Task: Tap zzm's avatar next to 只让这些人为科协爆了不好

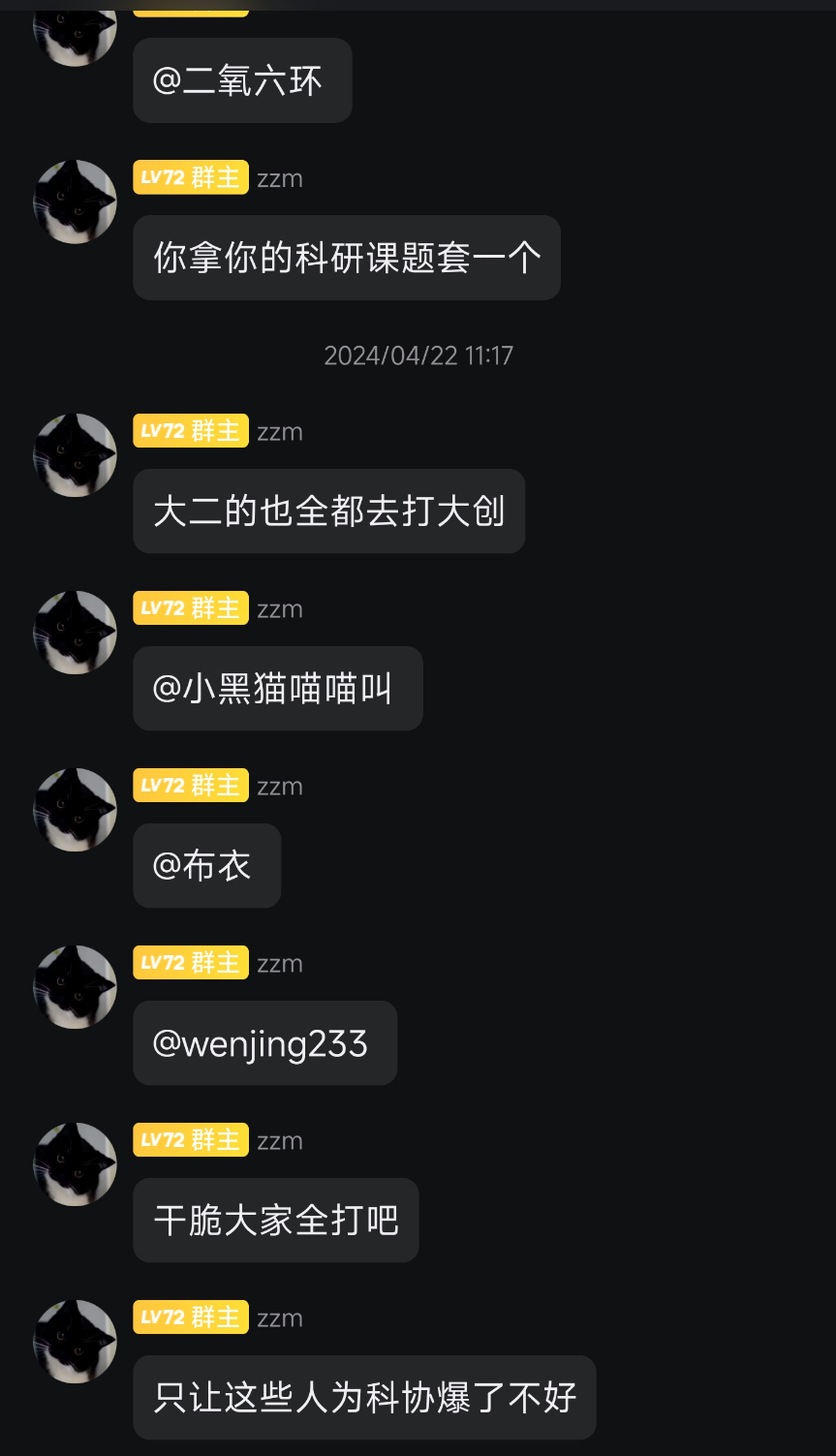Action: [75, 1342]
